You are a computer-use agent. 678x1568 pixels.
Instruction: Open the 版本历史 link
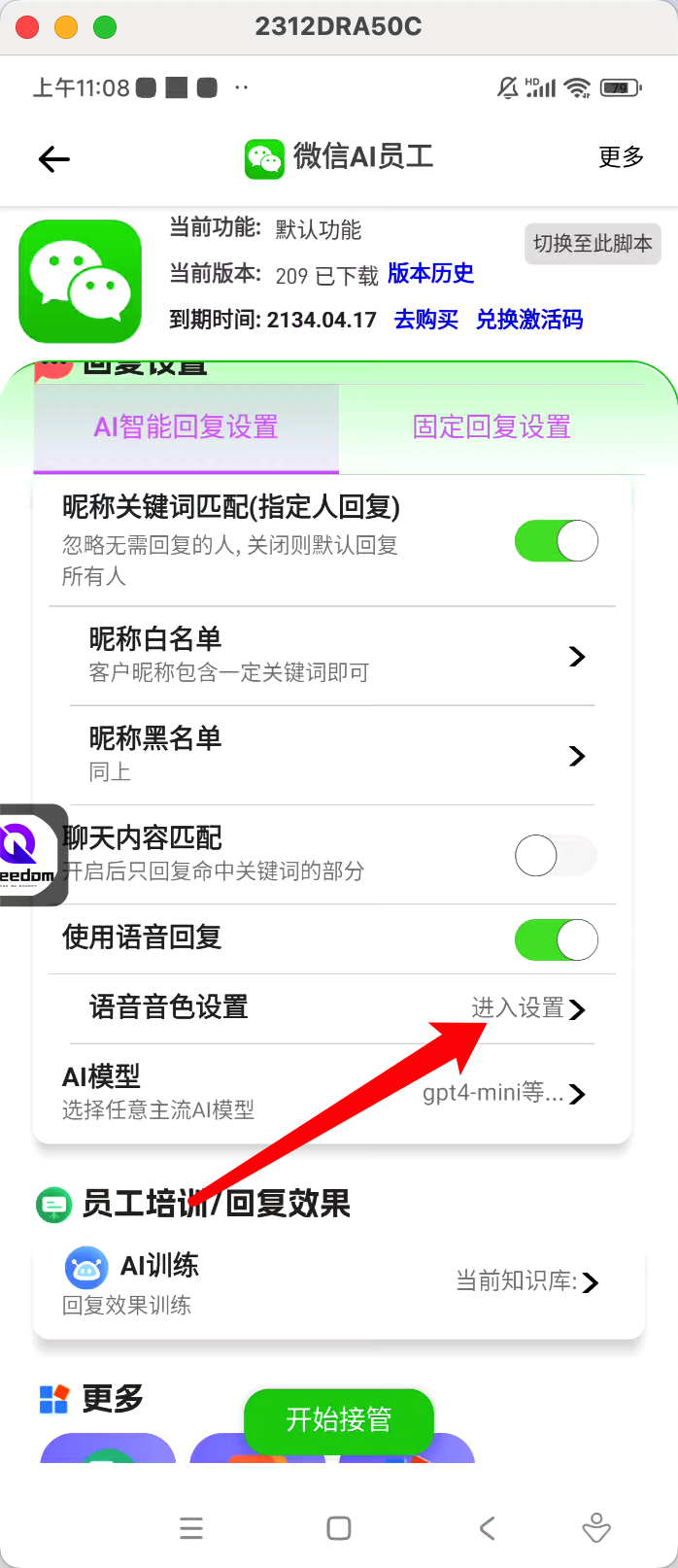430,274
